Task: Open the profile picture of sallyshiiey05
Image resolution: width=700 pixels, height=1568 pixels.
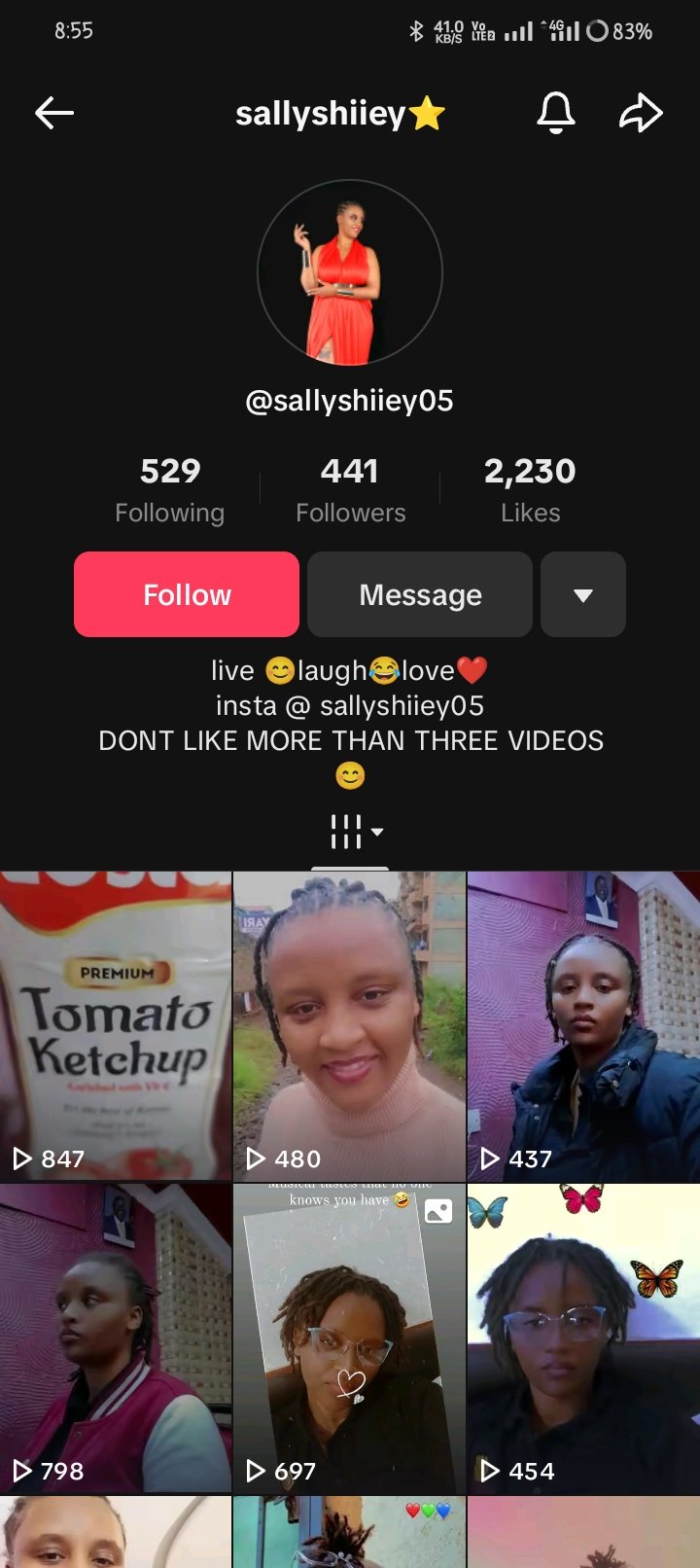Action: pyautogui.click(x=350, y=273)
